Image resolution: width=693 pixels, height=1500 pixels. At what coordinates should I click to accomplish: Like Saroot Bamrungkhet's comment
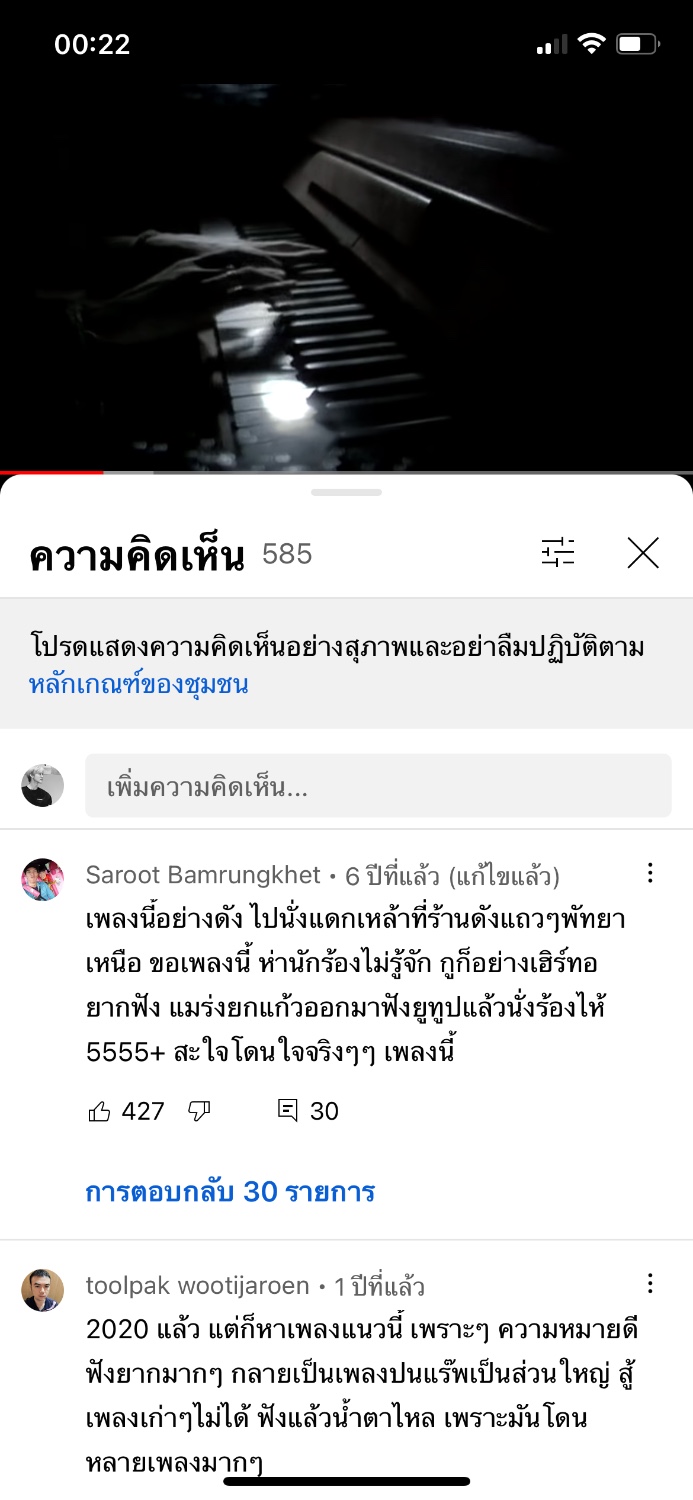[x=100, y=1111]
